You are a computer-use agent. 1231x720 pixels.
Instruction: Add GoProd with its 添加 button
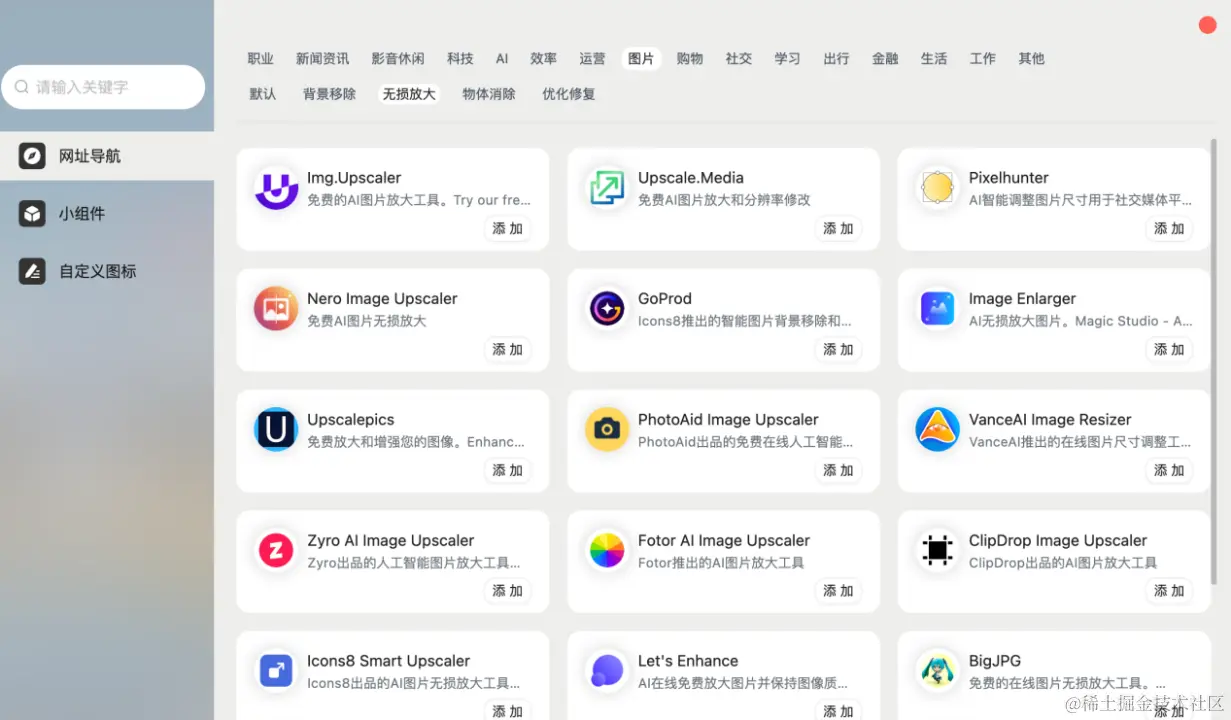[838, 350]
